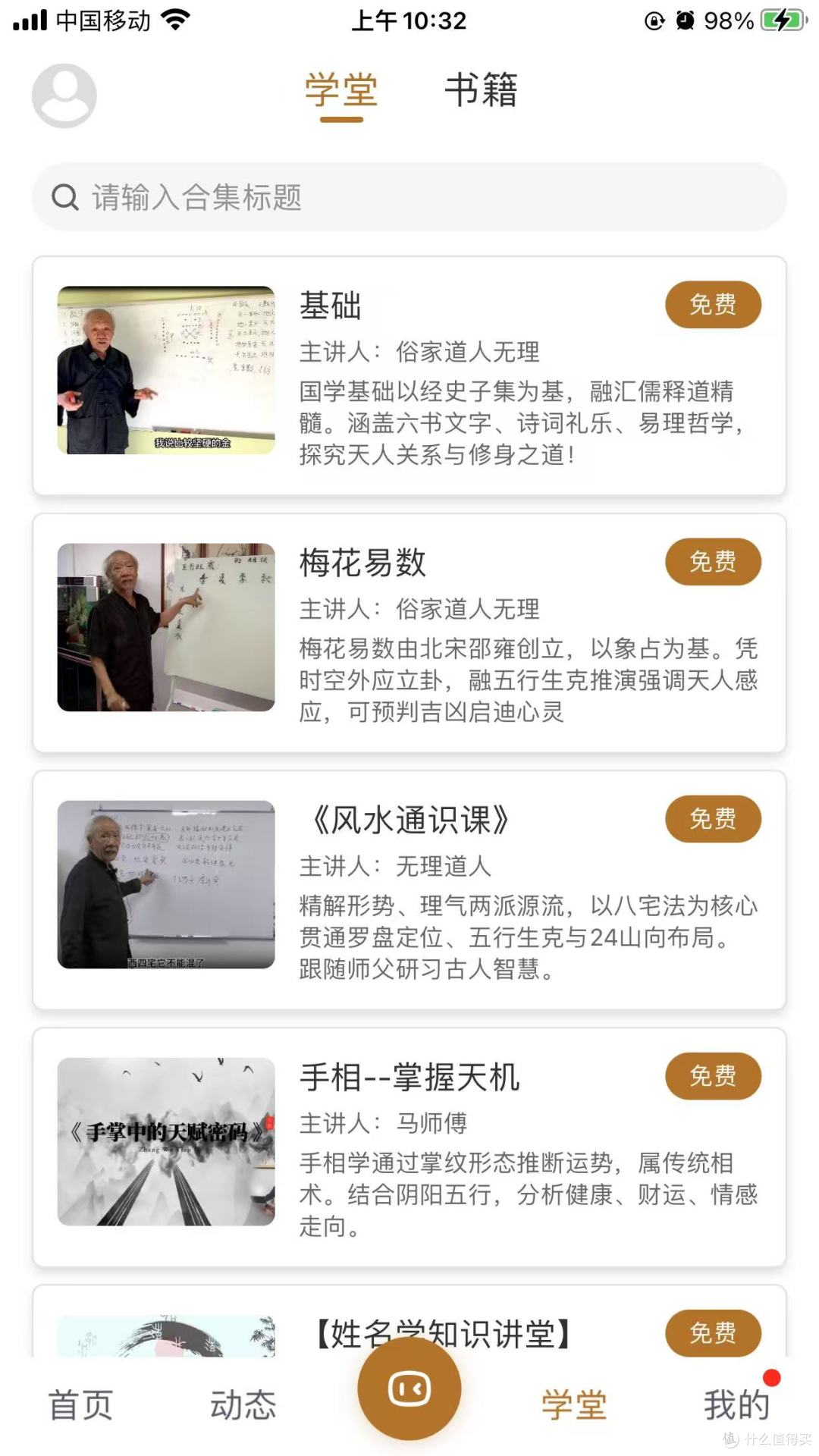Tap the profile avatar icon at top left

click(x=64, y=97)
